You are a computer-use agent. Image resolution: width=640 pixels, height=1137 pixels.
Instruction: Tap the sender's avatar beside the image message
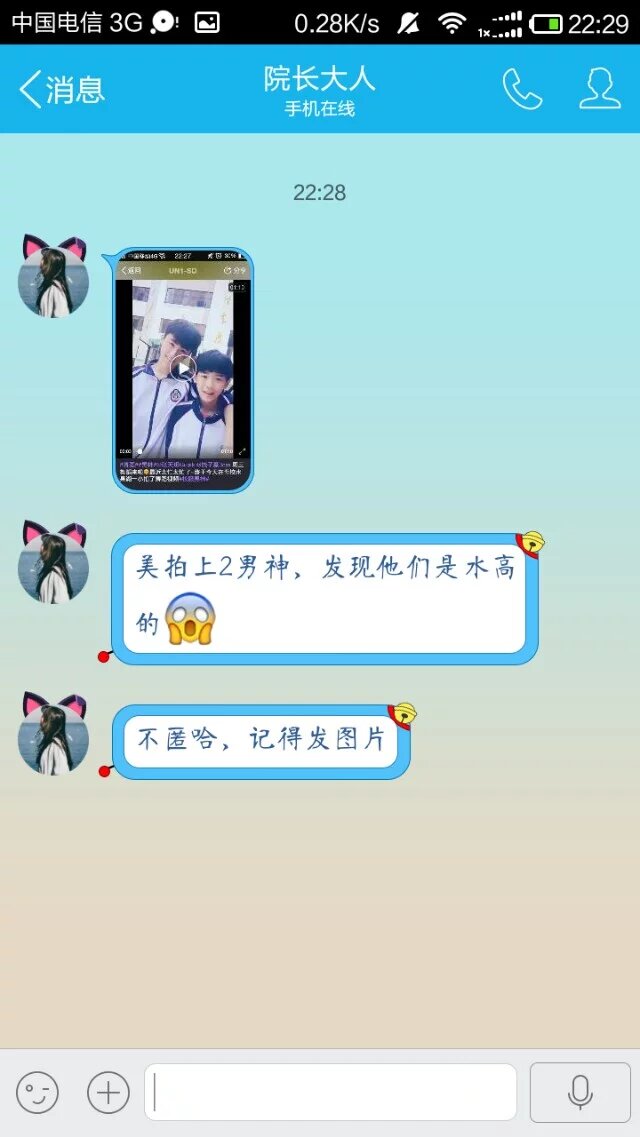[54, 278]
